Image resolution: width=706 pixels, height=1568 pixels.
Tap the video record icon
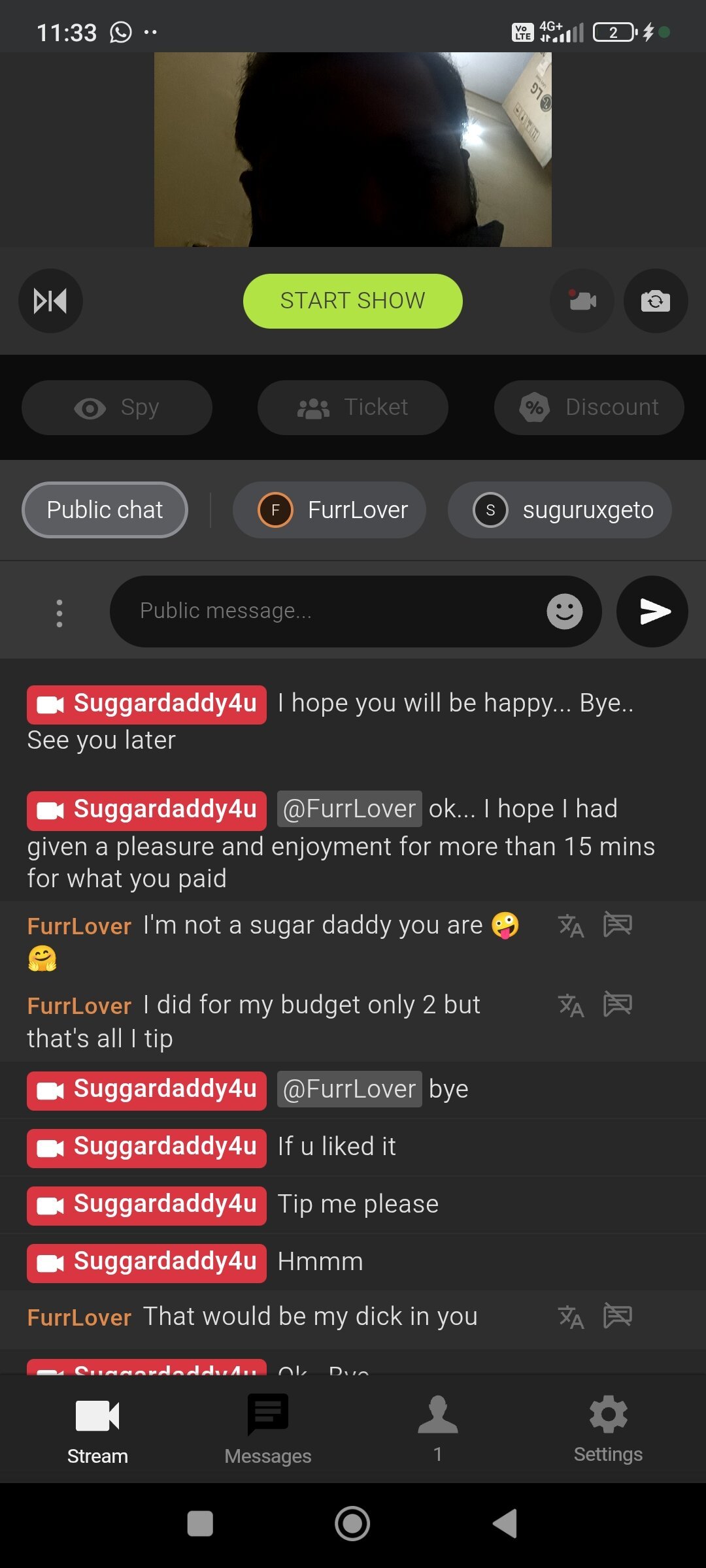click(582, 301)
